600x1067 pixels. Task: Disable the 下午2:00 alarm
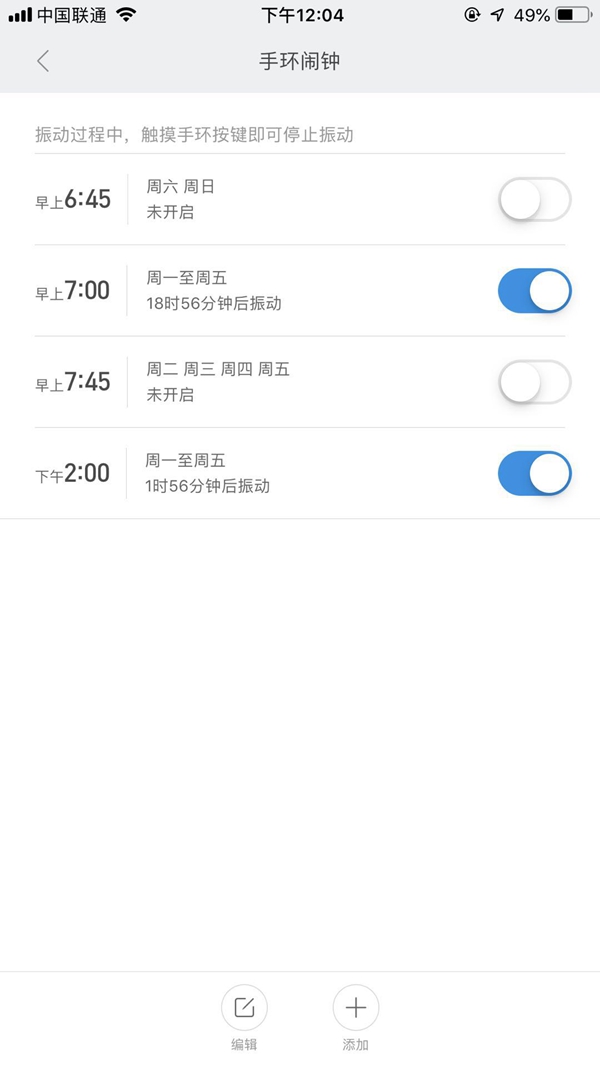click(534, 473)
